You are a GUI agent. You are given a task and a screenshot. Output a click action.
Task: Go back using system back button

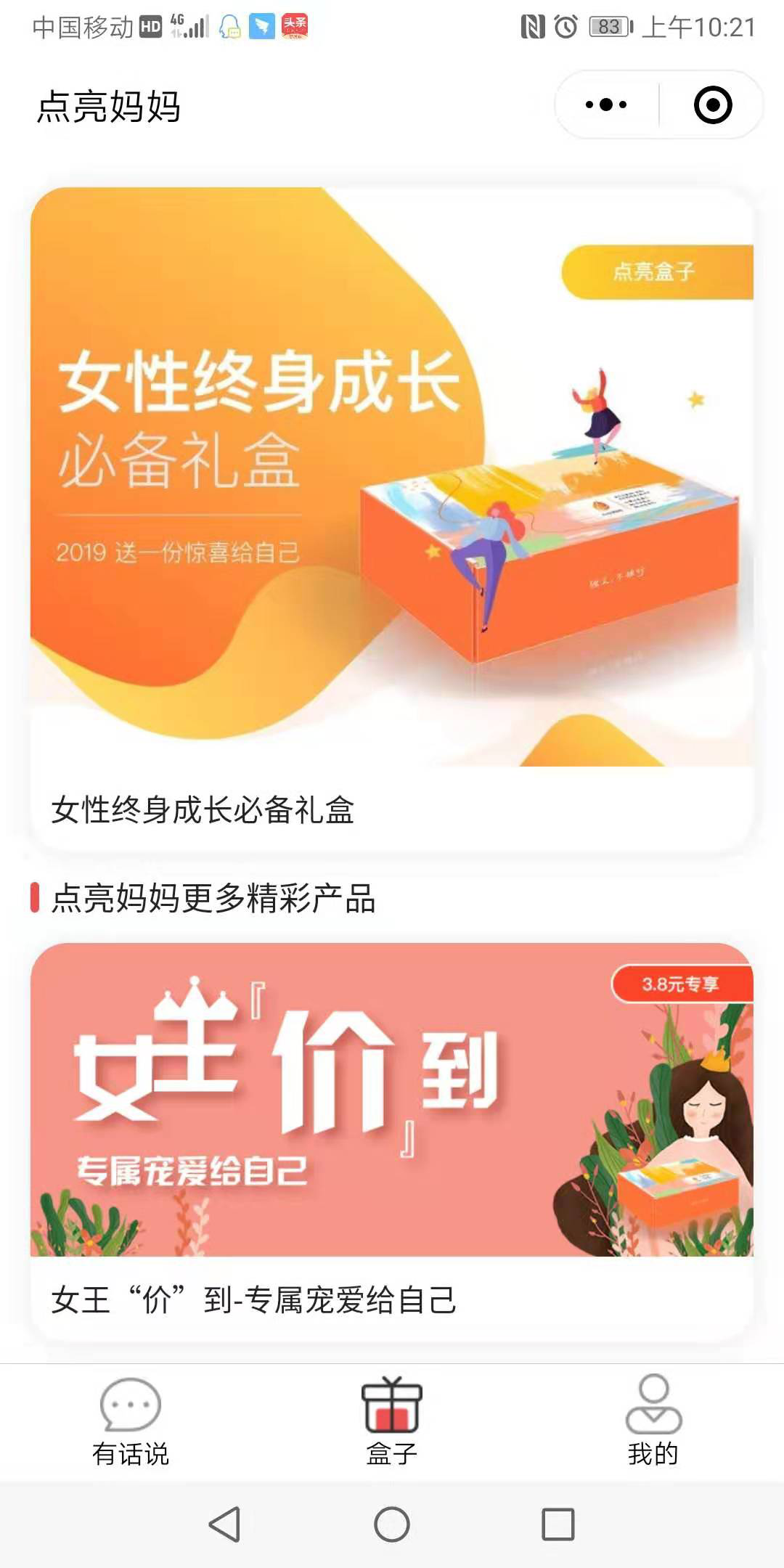(224, 1524)
